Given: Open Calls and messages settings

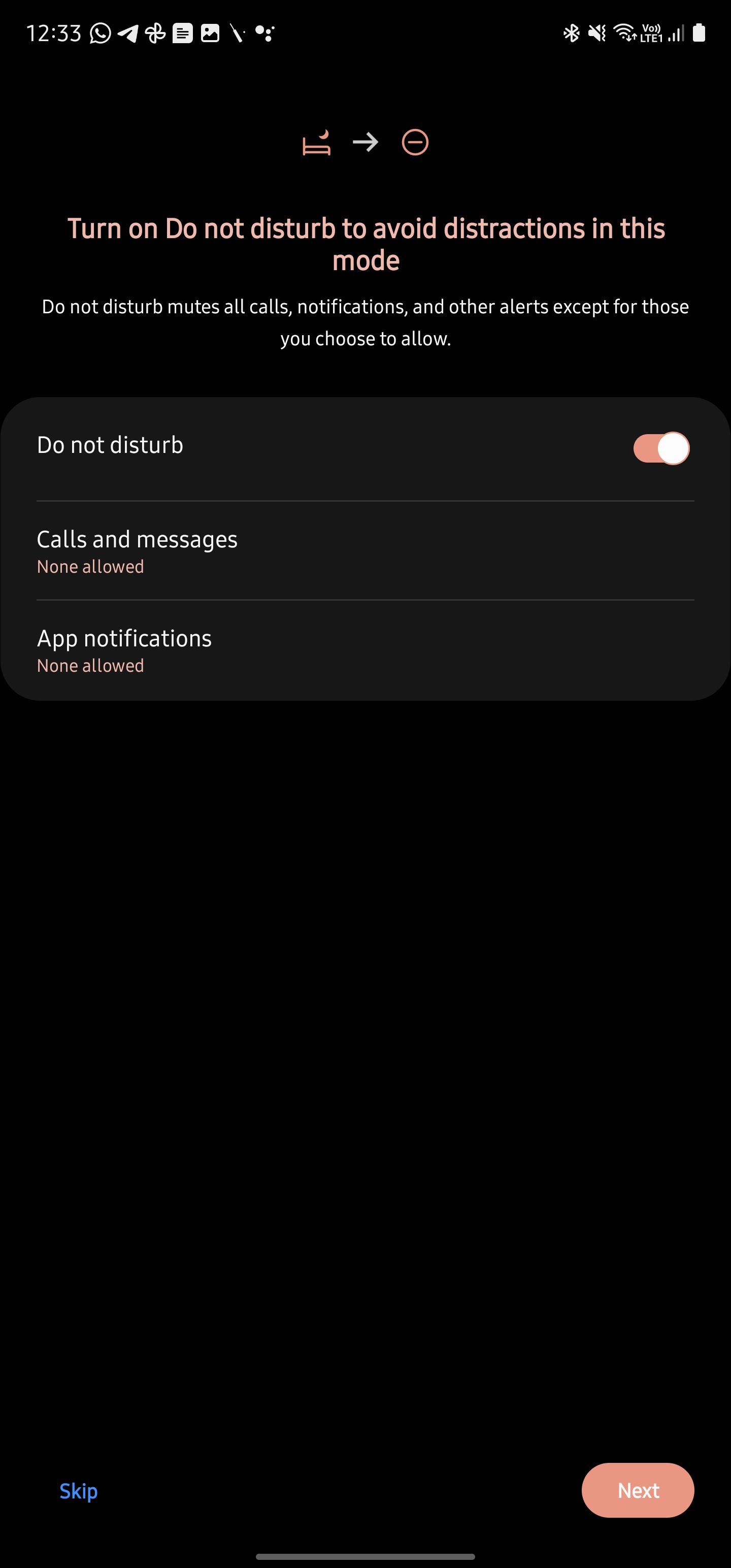Looking at the screenshot, I should pyautogui.click(x=365, y=551).
